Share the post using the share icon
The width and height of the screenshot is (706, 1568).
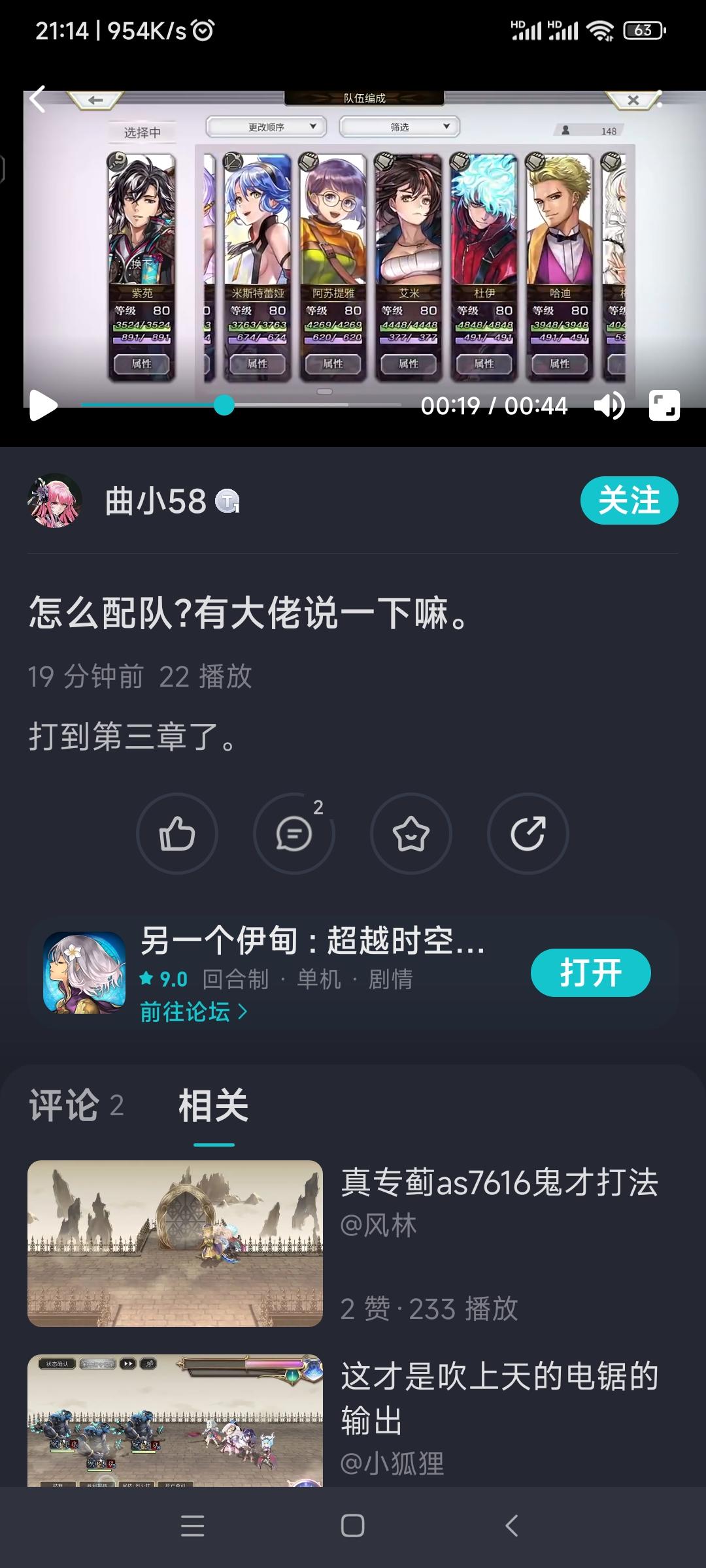coord(528,835)
